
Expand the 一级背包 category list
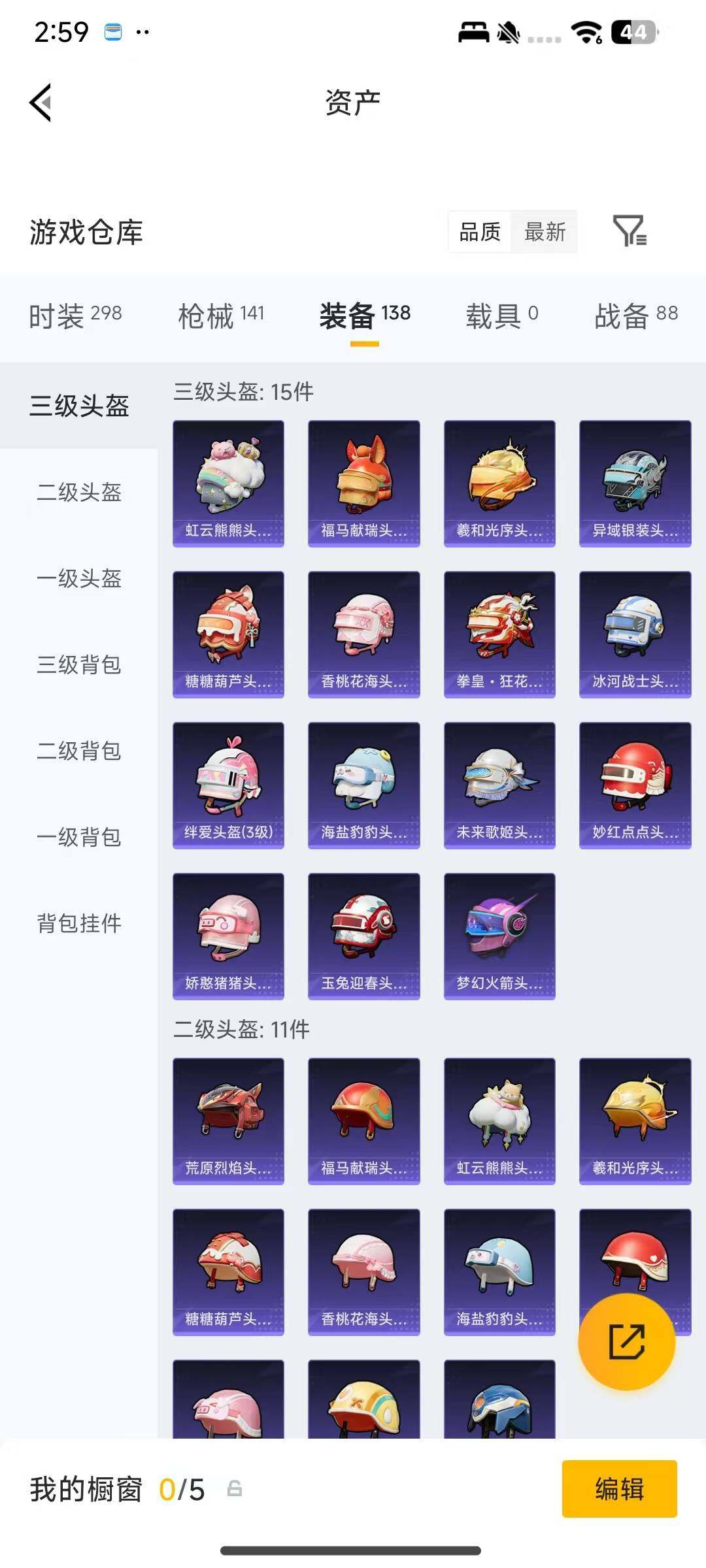coord(78,838)
